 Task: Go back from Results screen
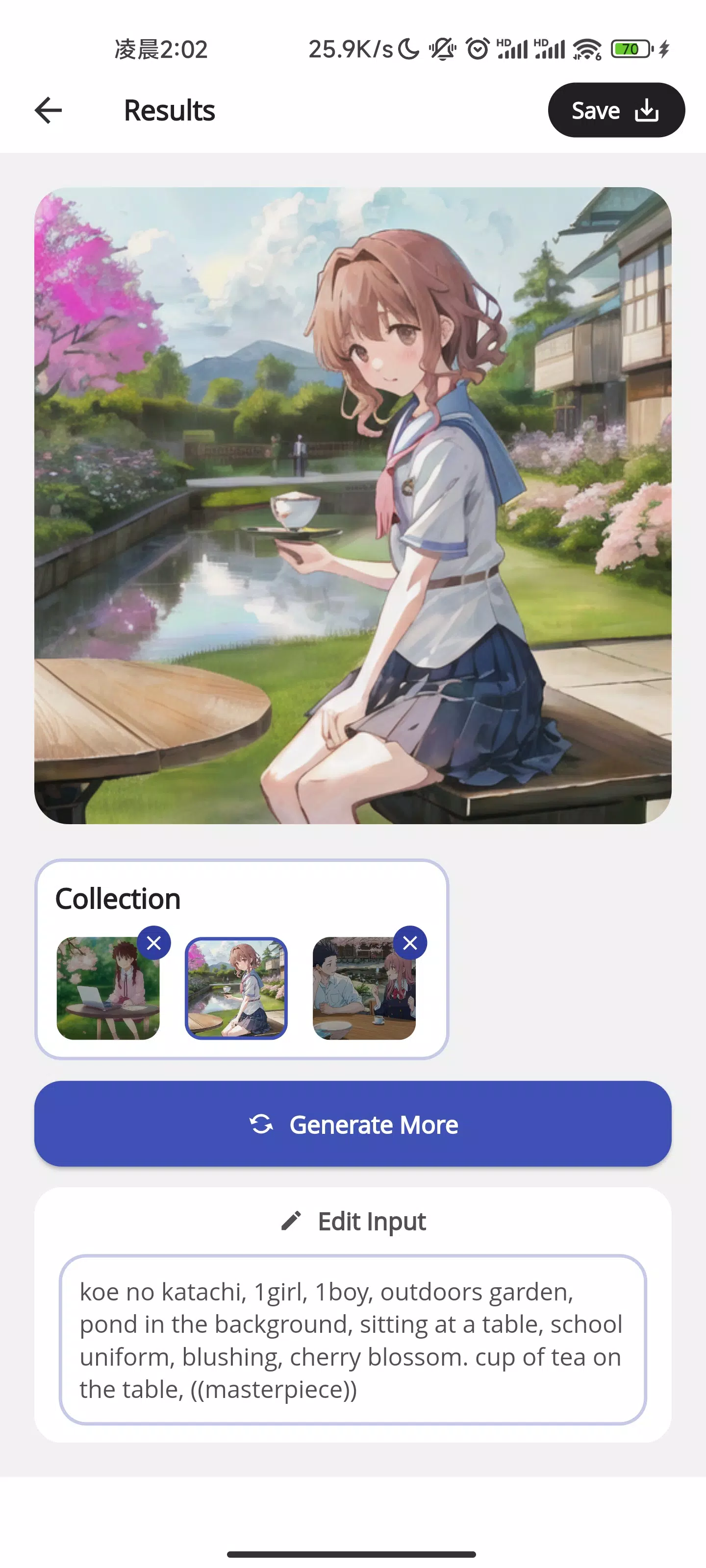point(48,110)
